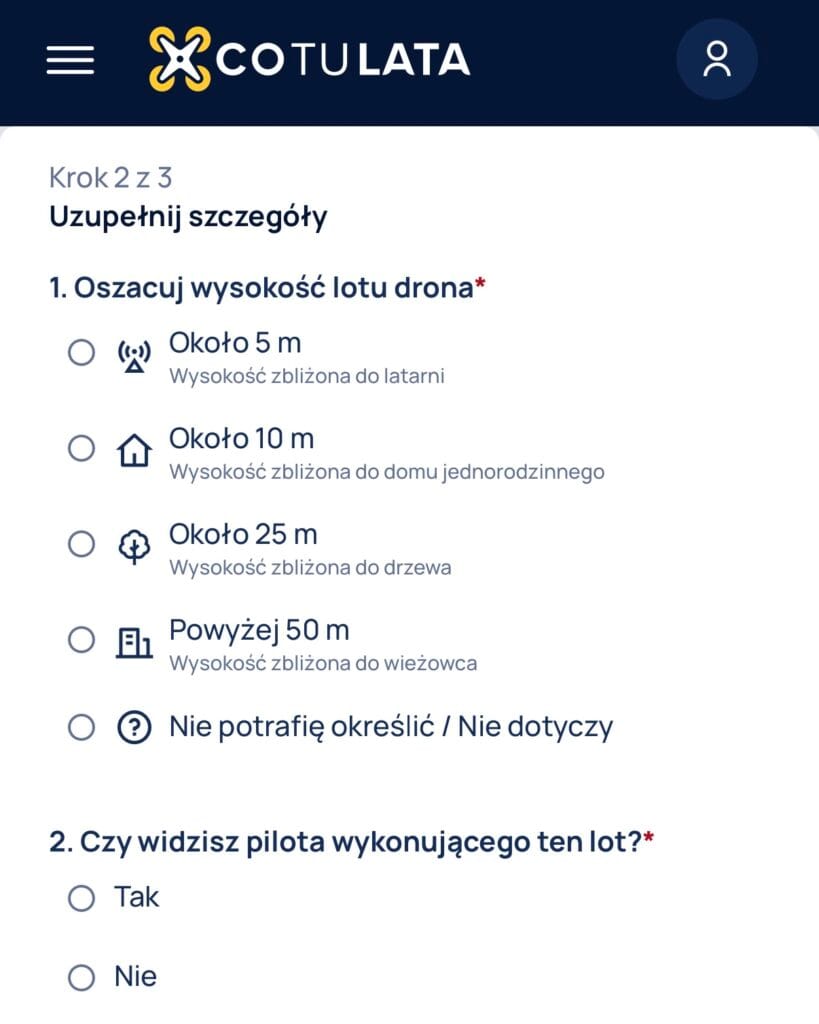Answer Nie to seeing the pilot

click(x=81, y=977)
